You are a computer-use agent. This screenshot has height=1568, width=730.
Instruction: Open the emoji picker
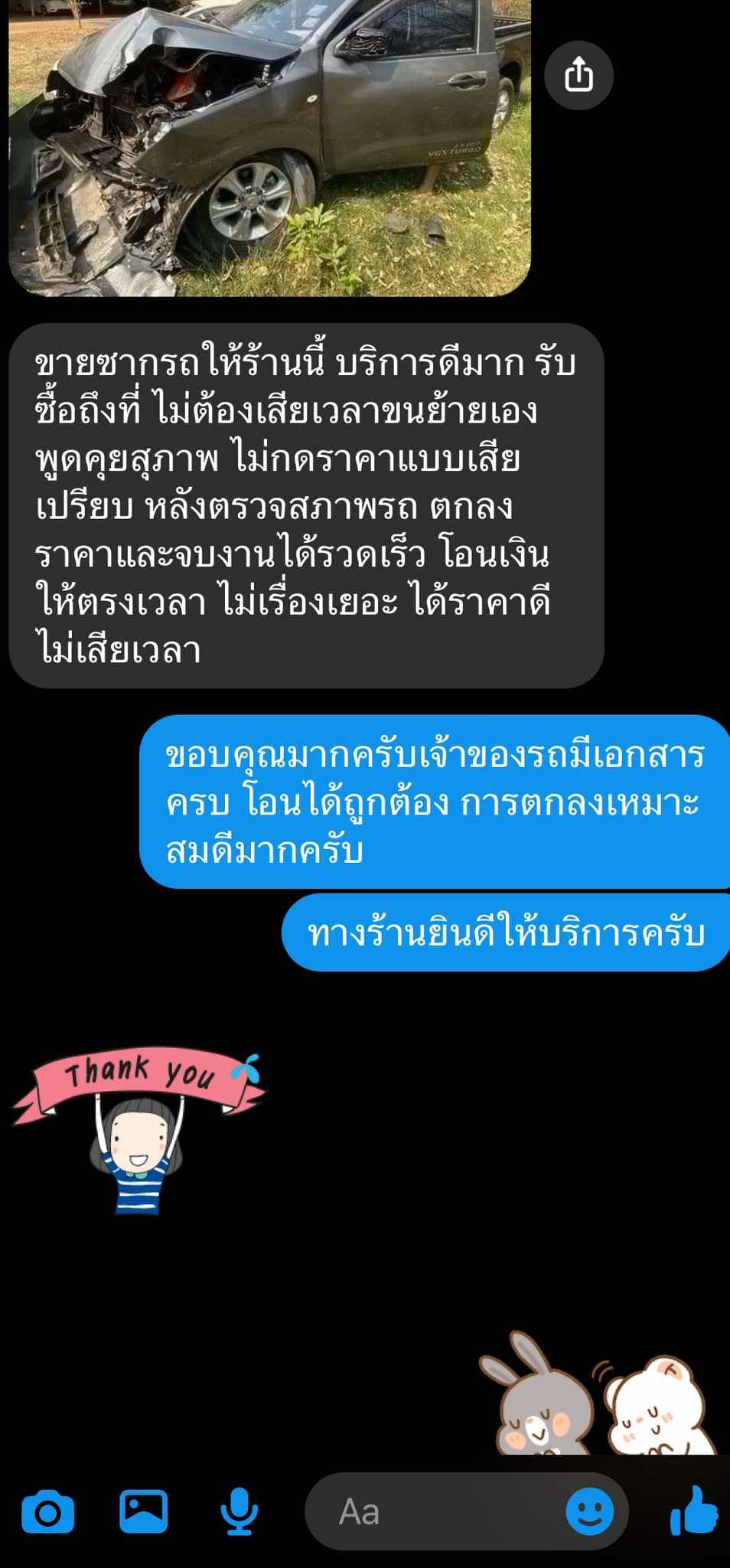(589, 1512)
